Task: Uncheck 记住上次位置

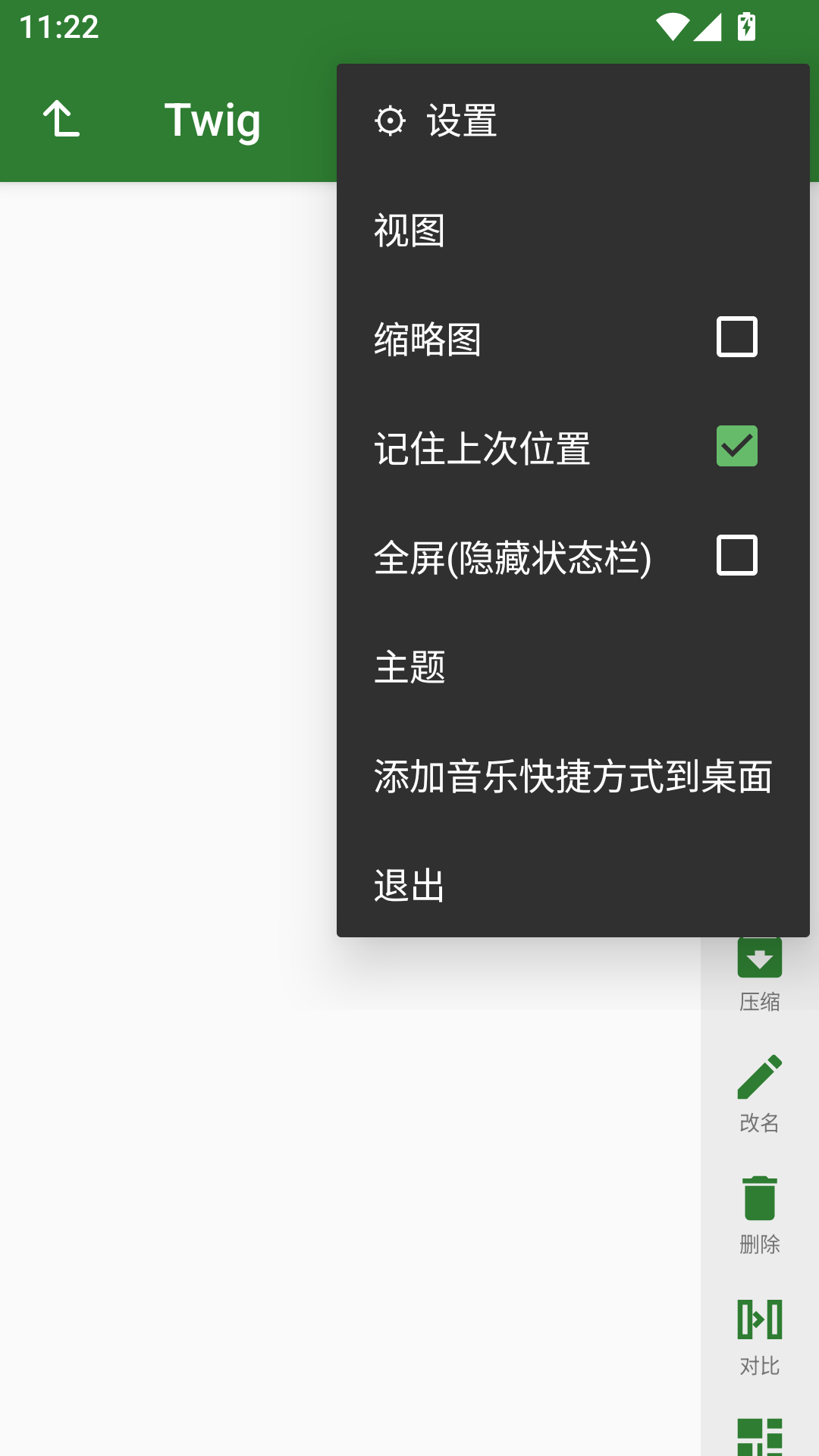Action: (736, 446)
